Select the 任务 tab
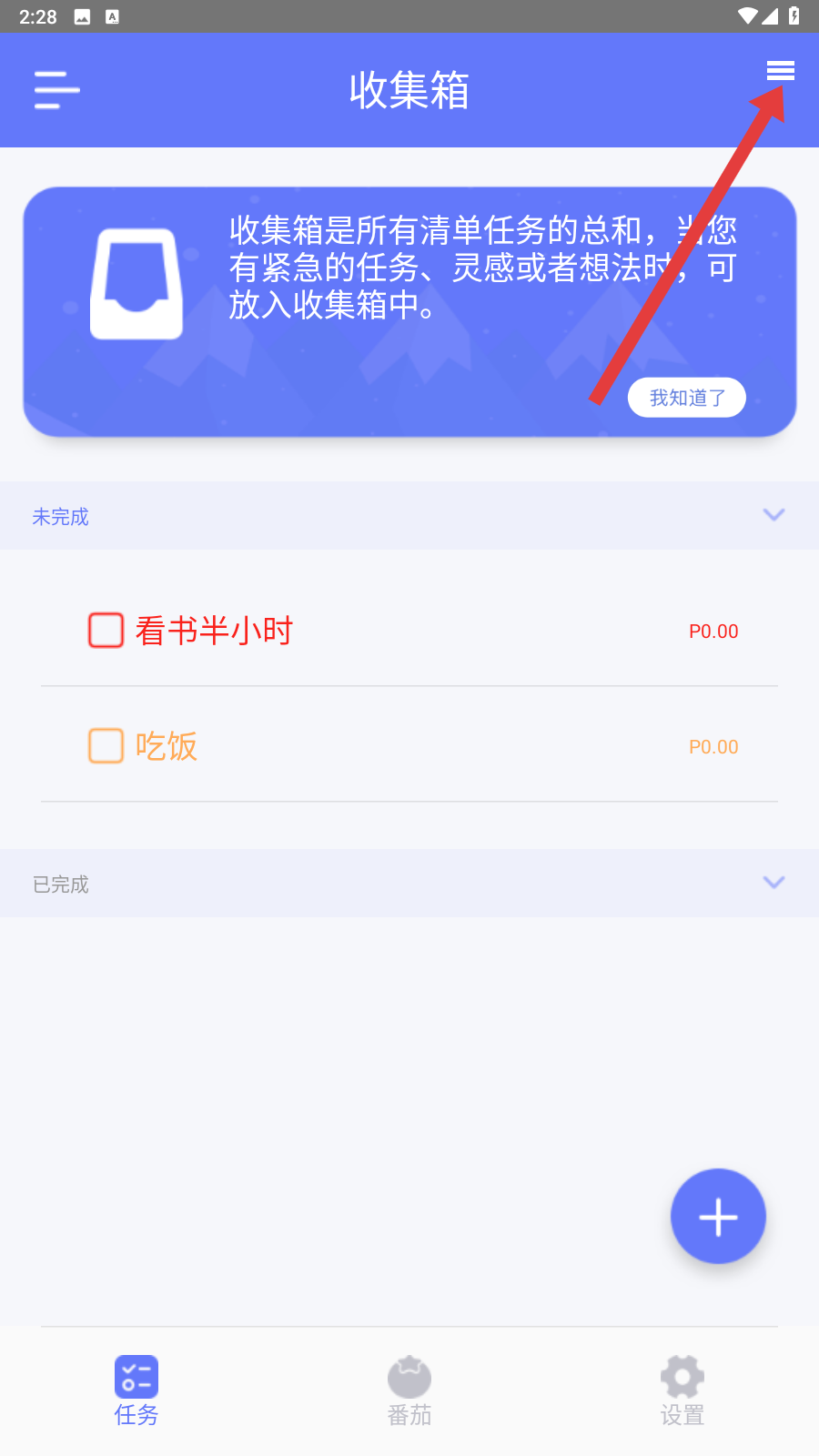Screen dimensions: 819x1456 (136, 1390)
